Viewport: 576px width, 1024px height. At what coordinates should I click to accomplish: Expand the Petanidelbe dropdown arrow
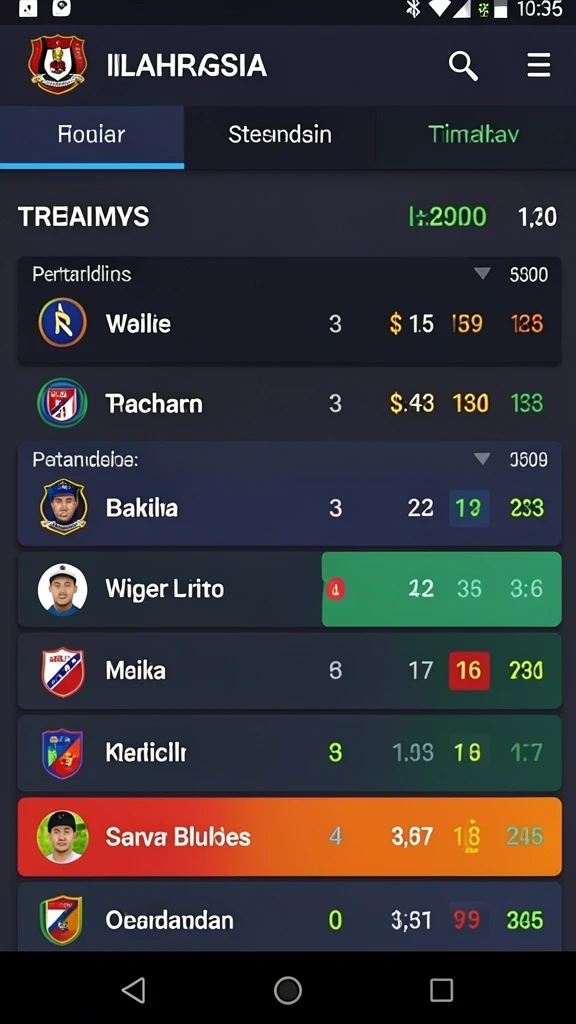point(482,459)
